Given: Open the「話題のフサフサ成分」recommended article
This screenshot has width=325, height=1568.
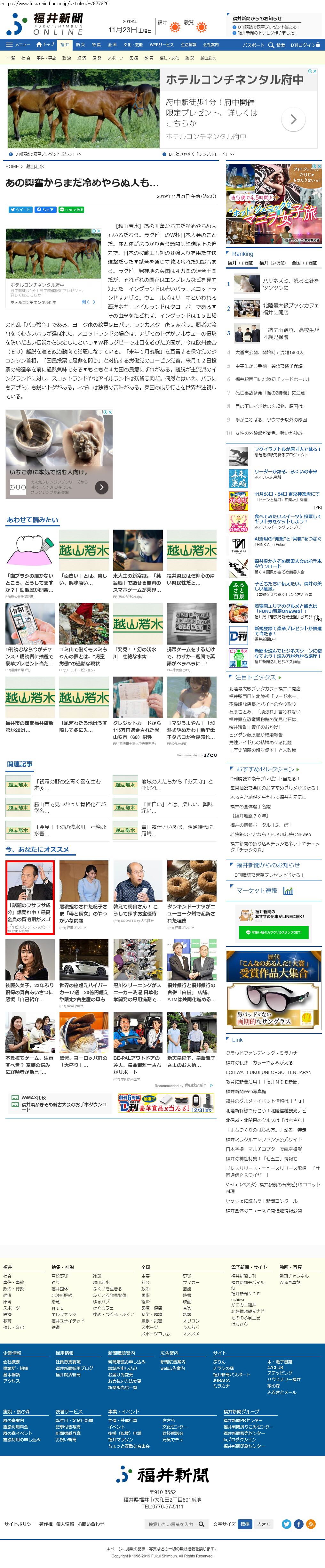Looking at the screenshot, I should pos(30,897).
